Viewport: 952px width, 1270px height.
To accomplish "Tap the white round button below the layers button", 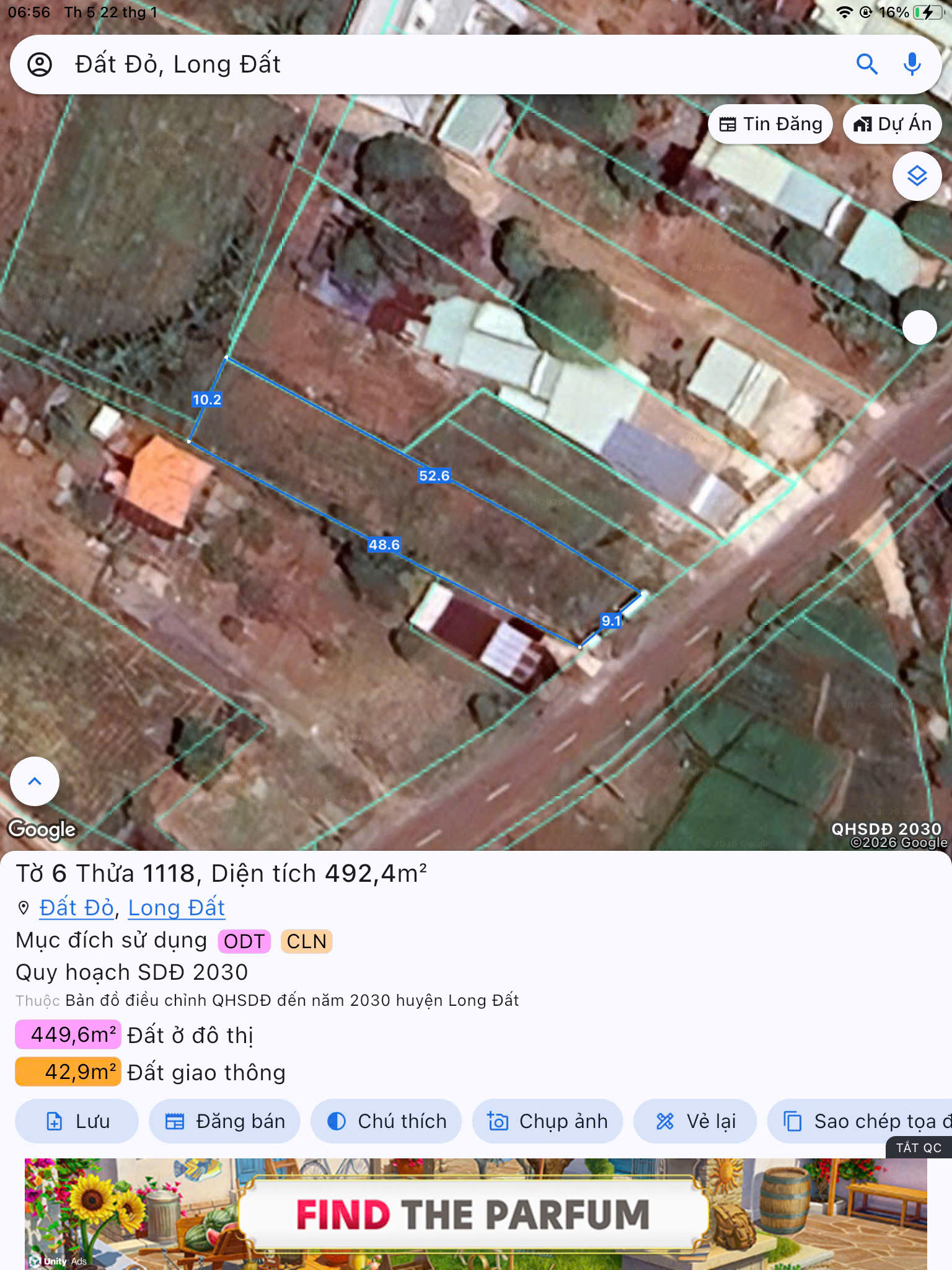I will (x=919, y=327).
